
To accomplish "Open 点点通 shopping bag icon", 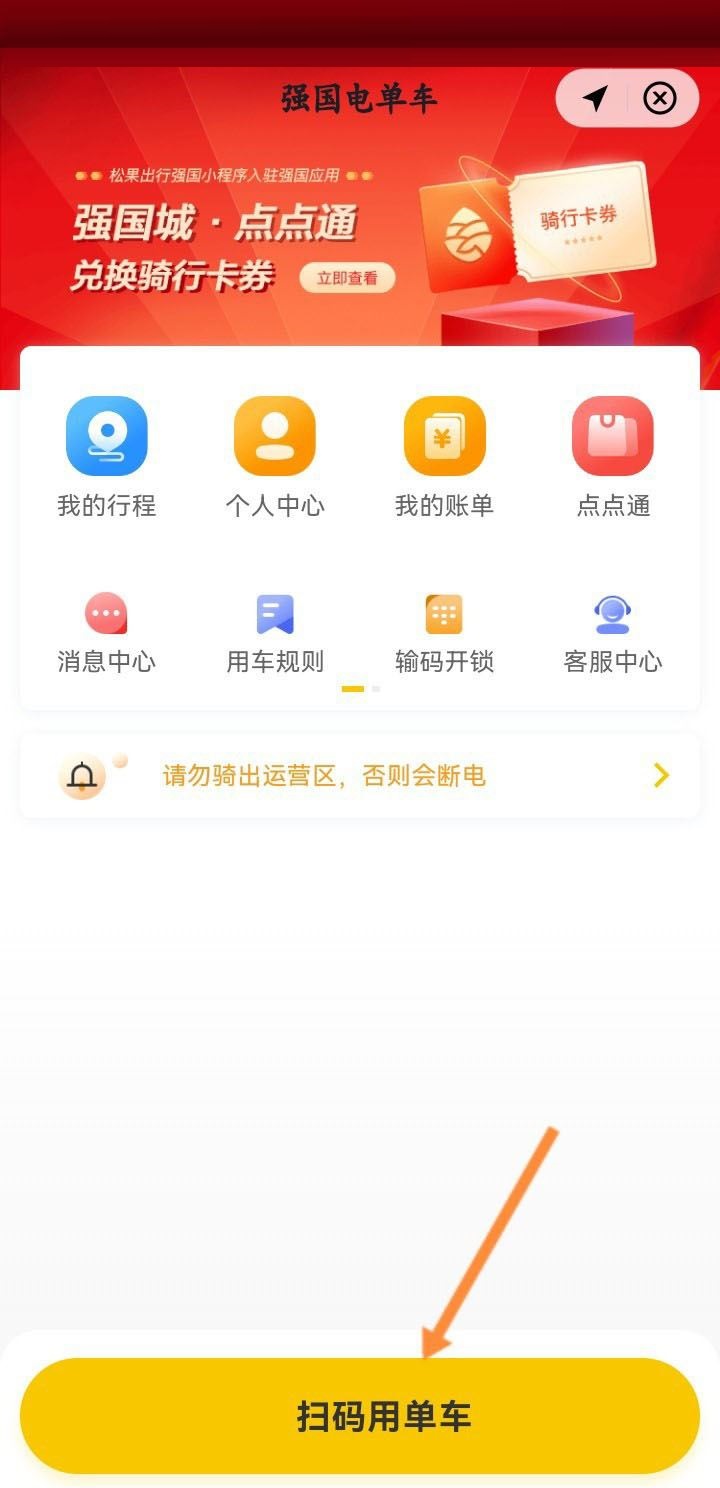I will [613, 434].
